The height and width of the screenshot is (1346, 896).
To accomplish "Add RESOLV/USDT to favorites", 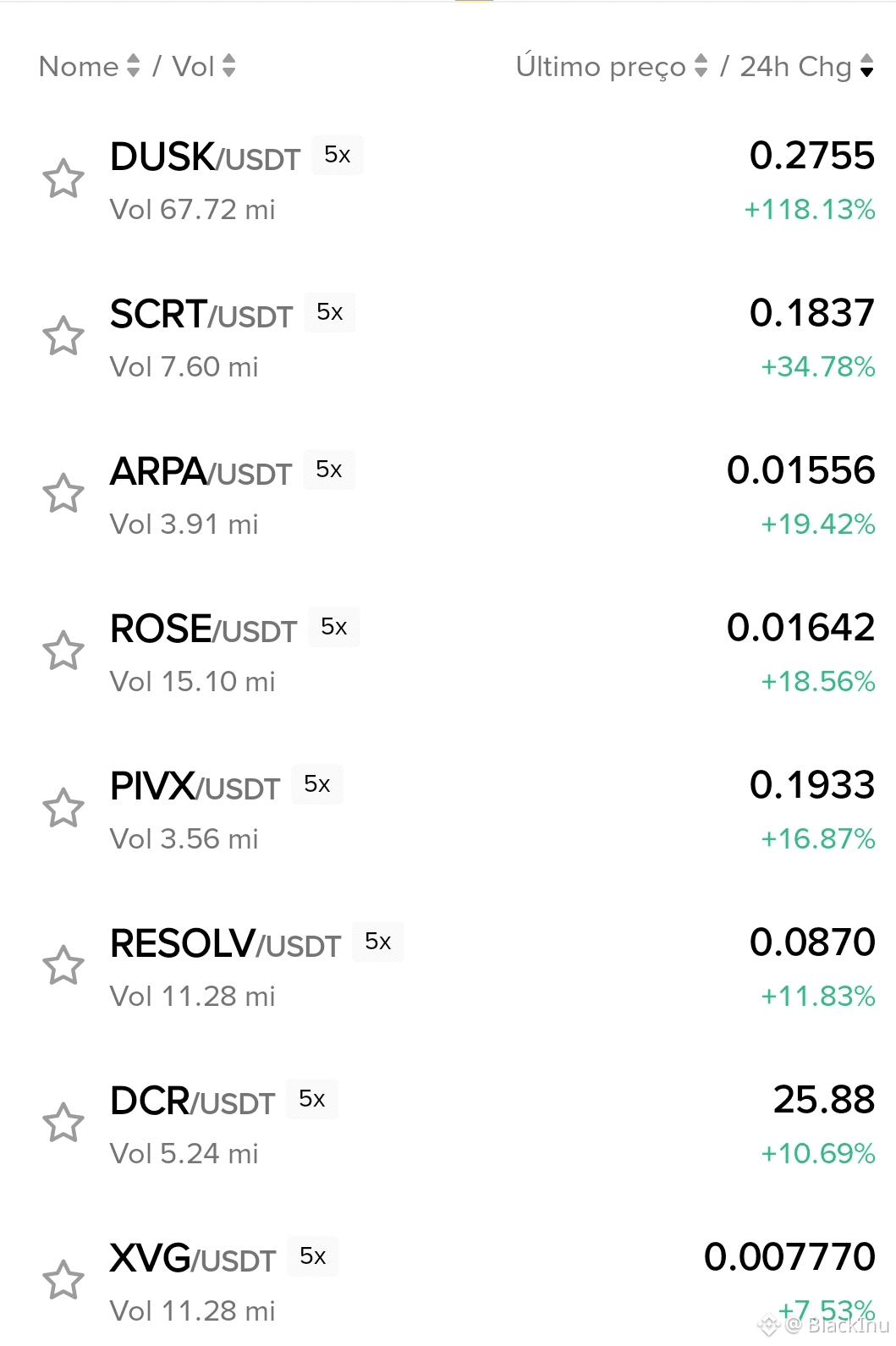I will click(x=63, y=965).
